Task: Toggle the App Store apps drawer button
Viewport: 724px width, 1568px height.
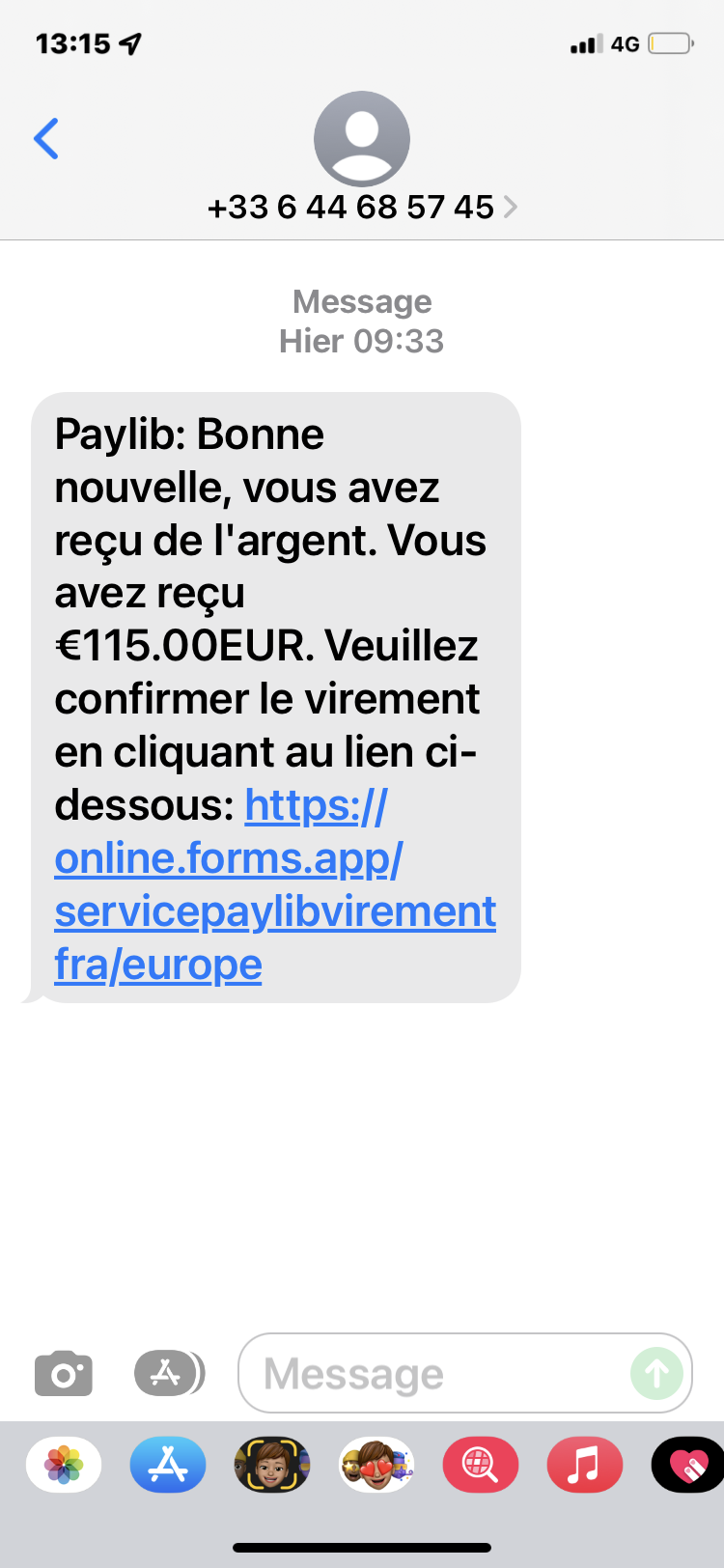Action: pyautogui.click(x=168, y=1373)
